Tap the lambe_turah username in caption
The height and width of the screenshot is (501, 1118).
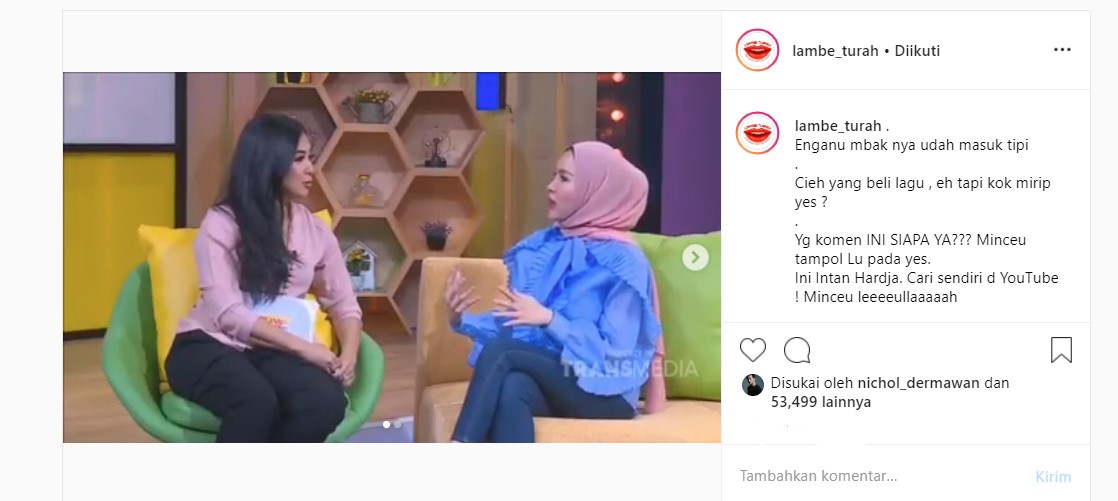tap(837, 126)
